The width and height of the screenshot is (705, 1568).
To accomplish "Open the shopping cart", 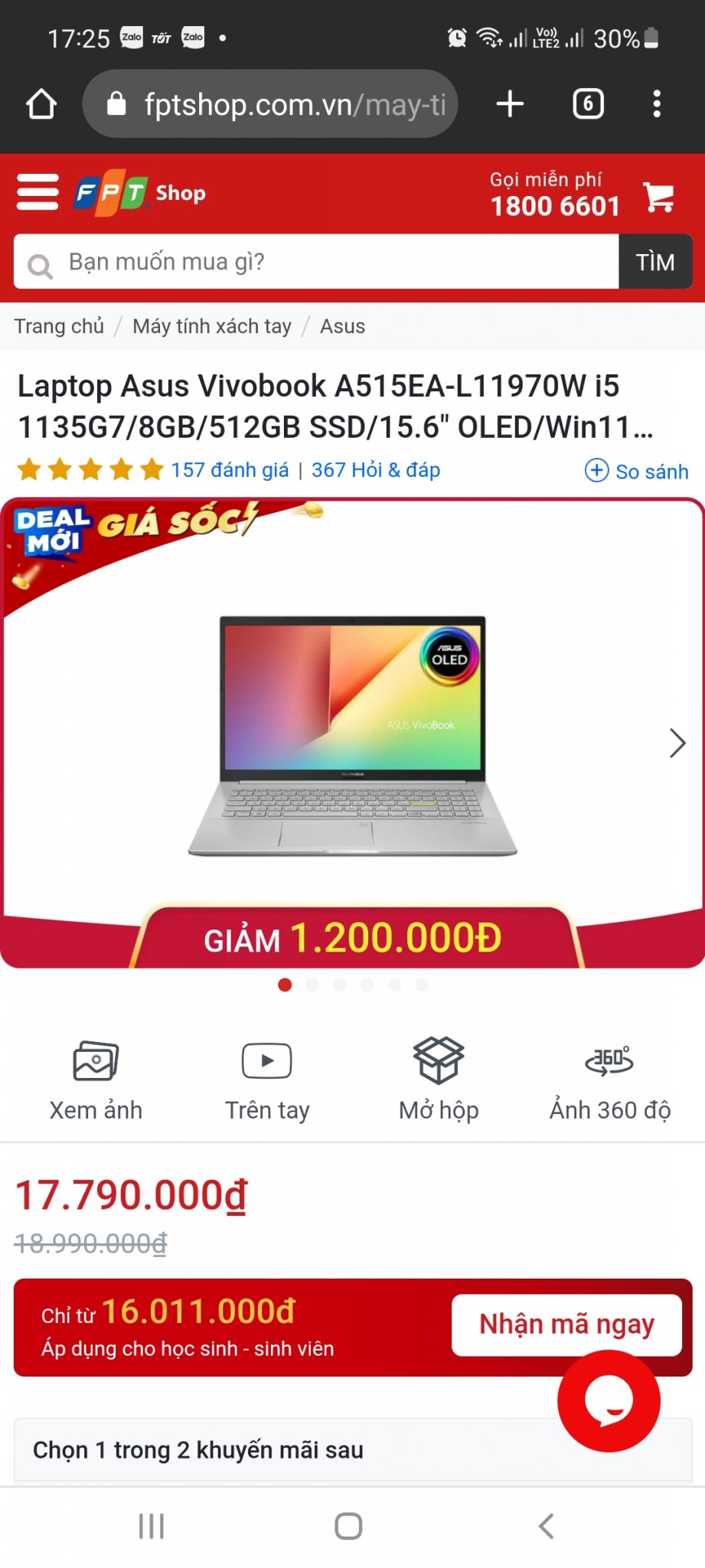I will tap(658, 197).
